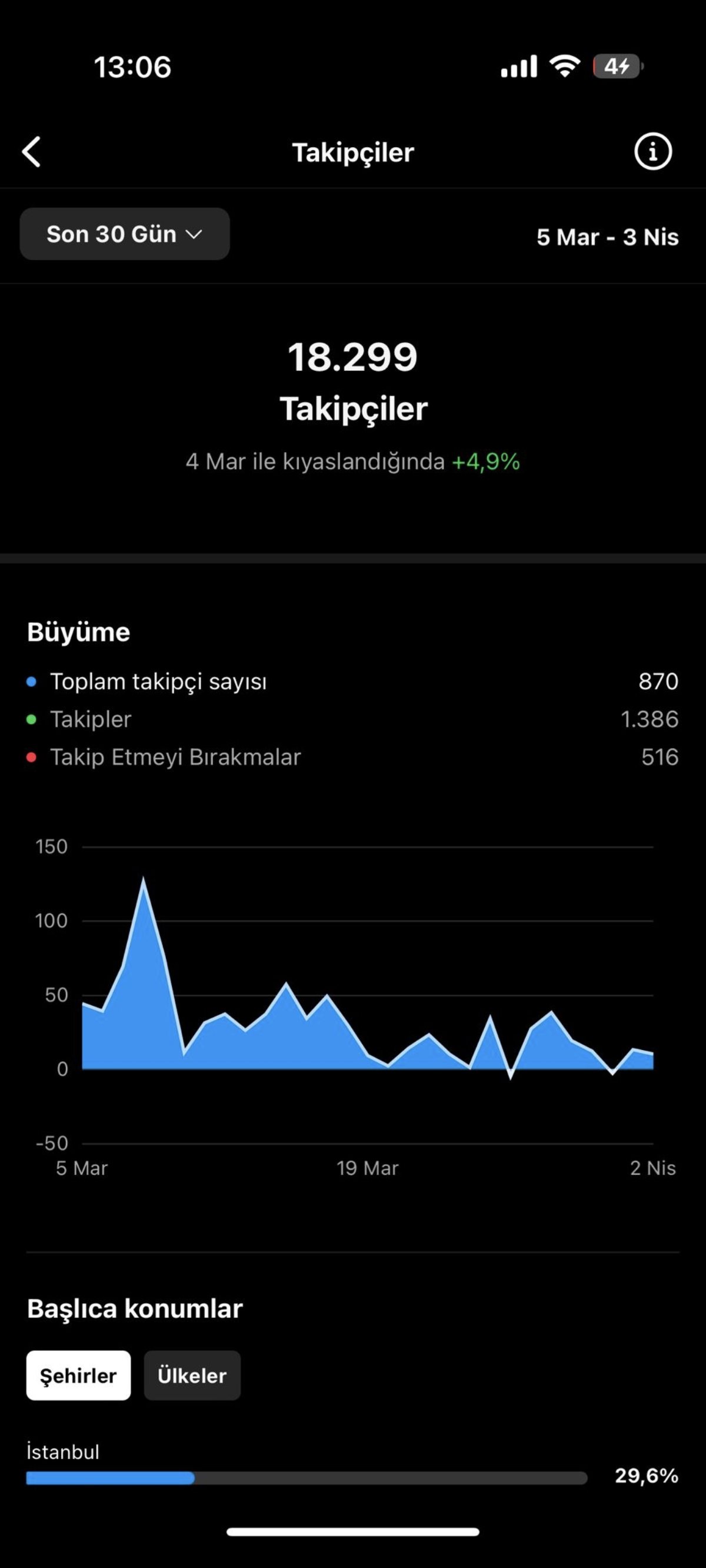Go back using the back arrow

[x=32, y=152]
